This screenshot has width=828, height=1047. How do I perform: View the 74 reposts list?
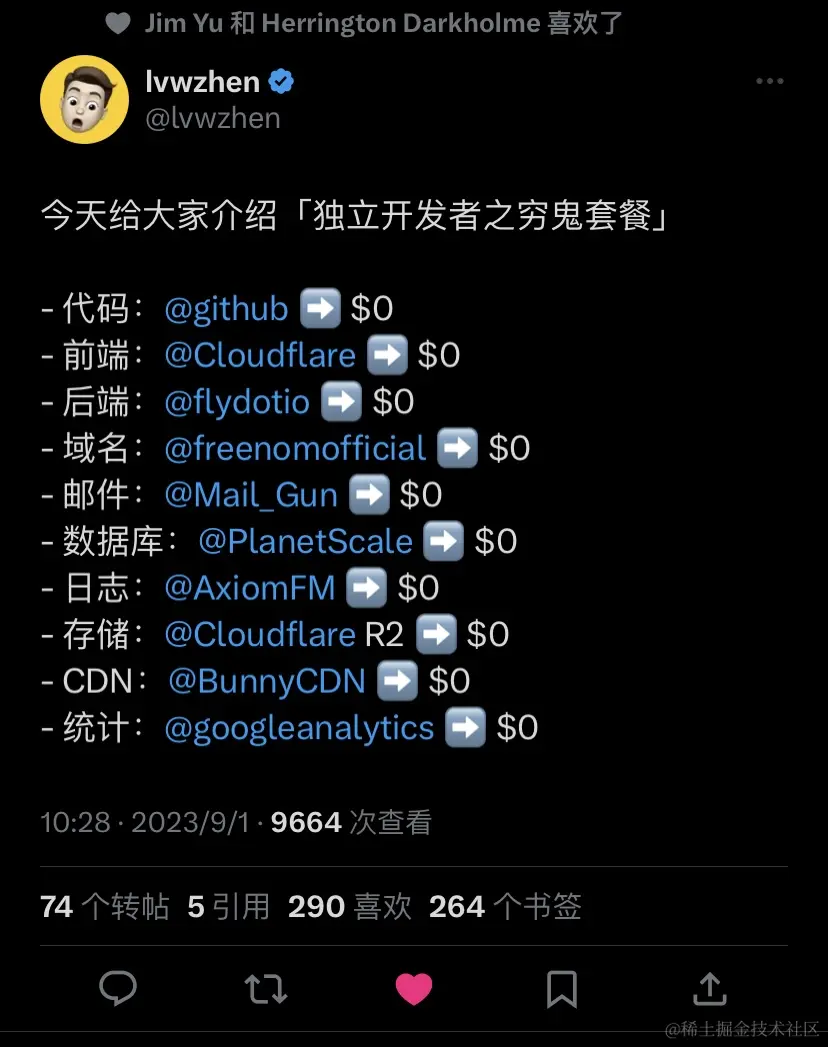[105, 906]
